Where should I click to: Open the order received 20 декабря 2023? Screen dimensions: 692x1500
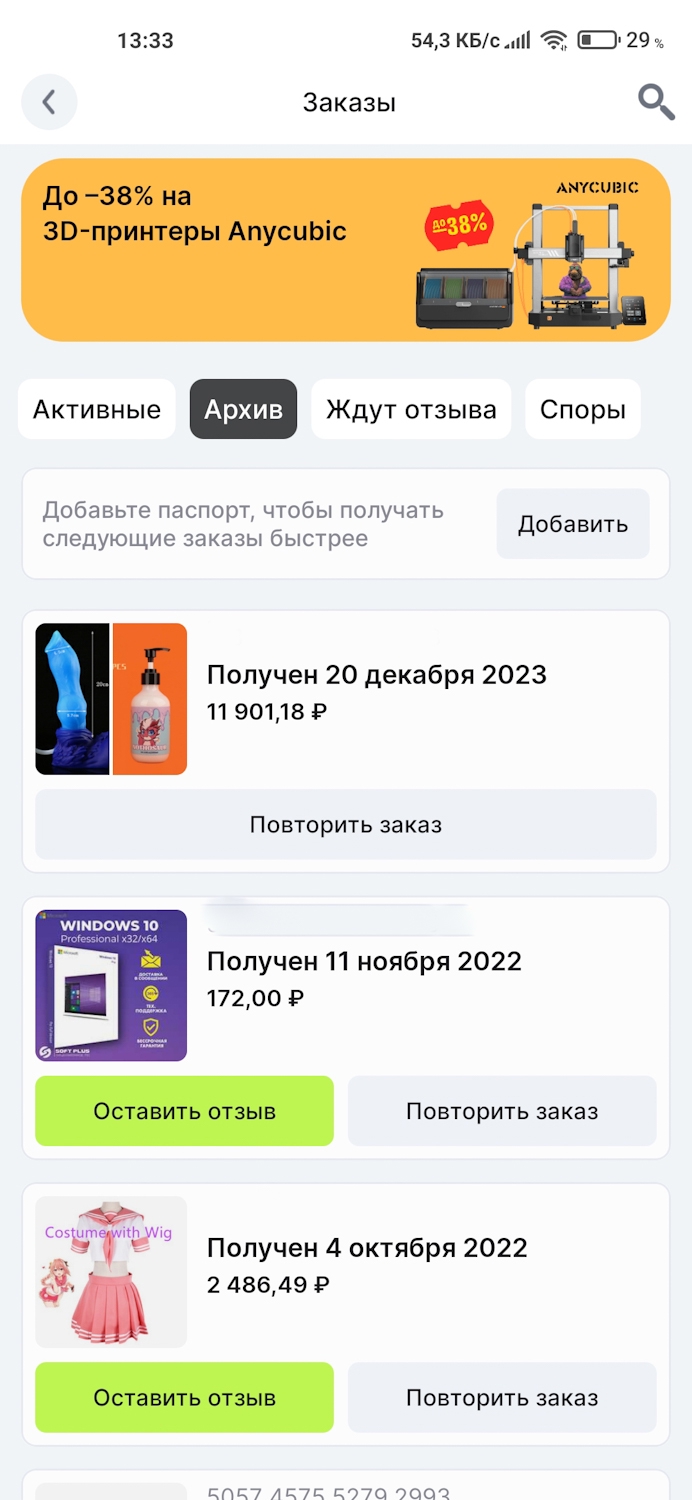point(376,692)
